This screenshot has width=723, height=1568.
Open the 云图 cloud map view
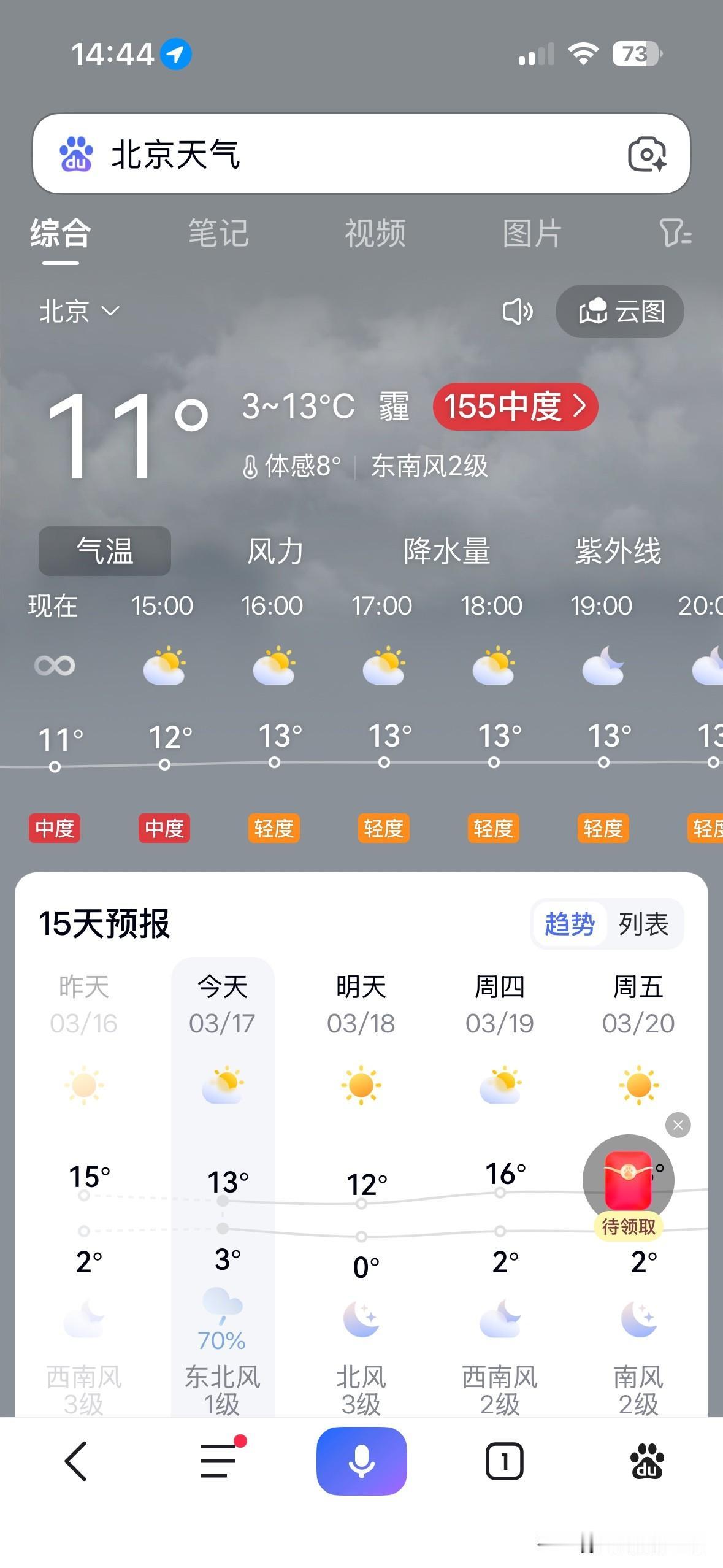point(620,312)
